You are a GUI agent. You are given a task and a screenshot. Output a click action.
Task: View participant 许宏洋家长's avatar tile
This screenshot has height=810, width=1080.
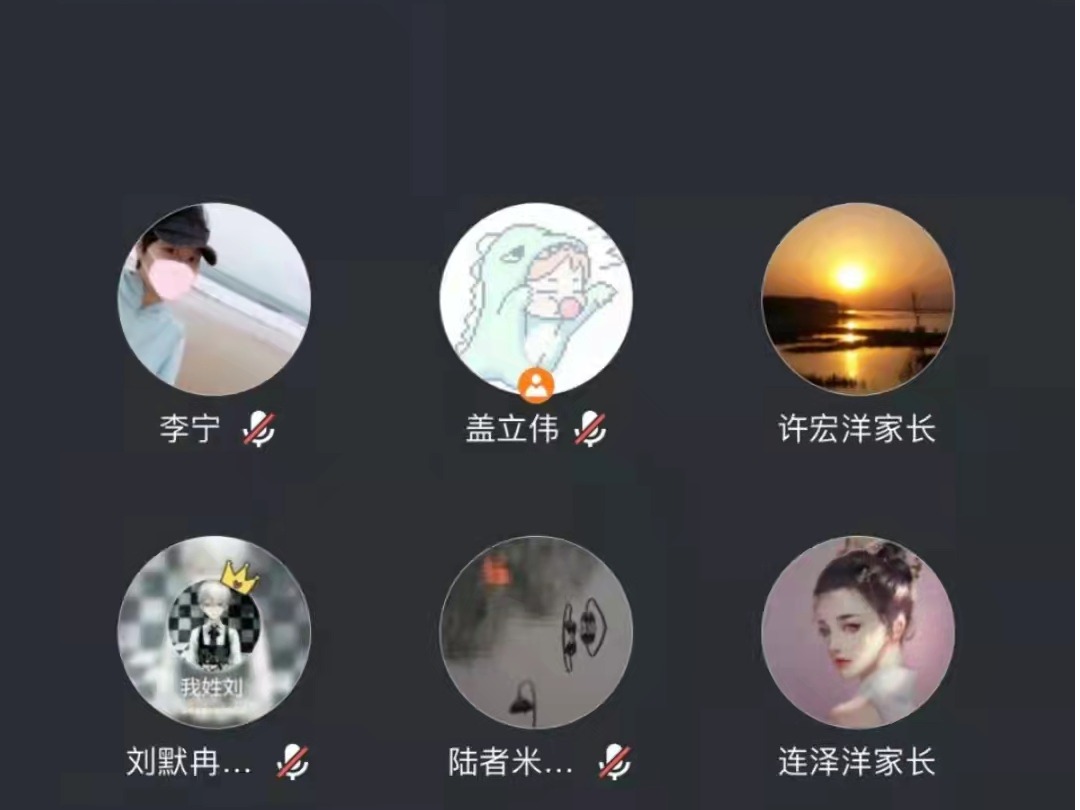click(858, 298)
